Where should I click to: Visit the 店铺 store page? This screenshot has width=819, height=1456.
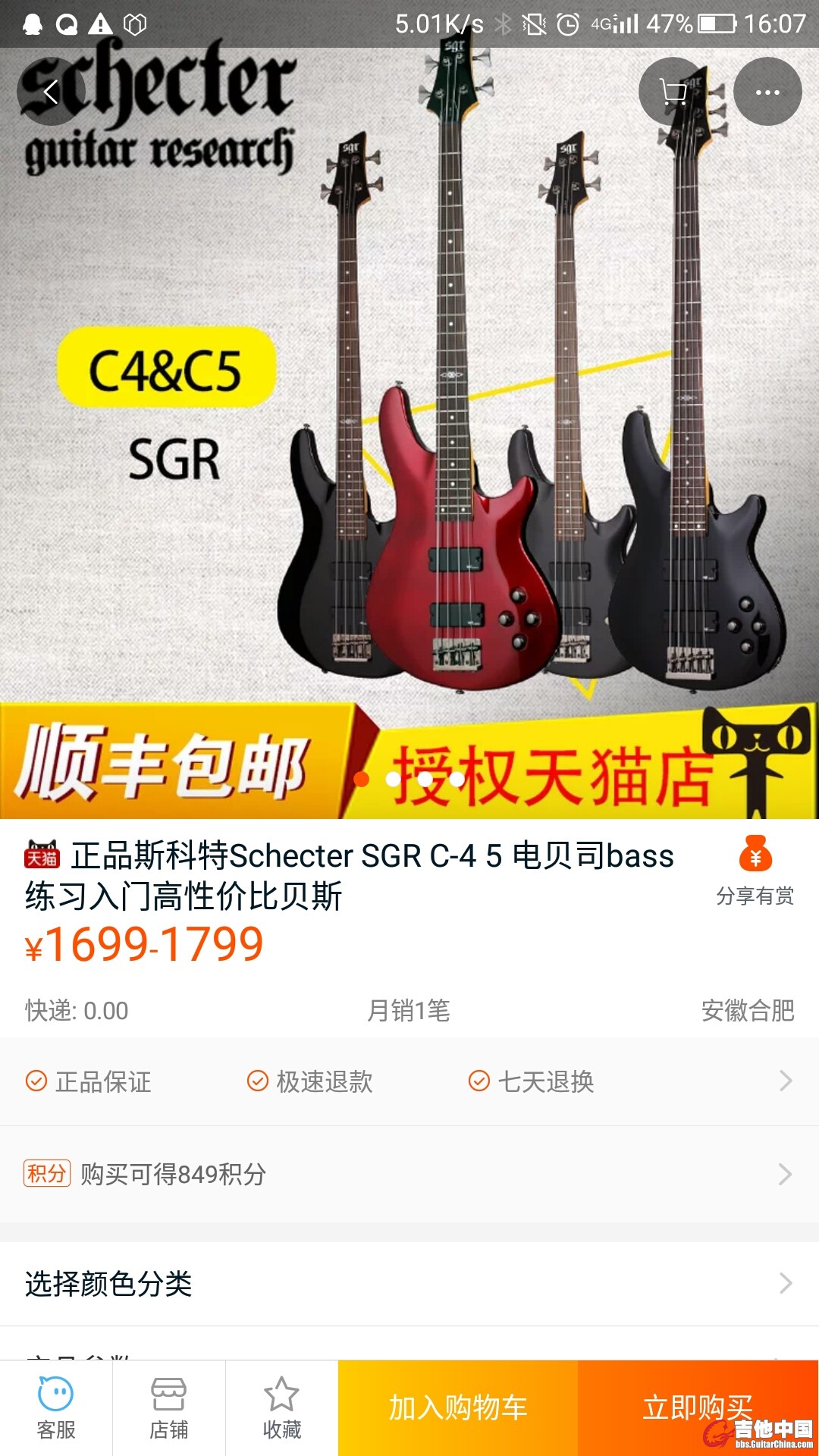(x=168, y=1407)
